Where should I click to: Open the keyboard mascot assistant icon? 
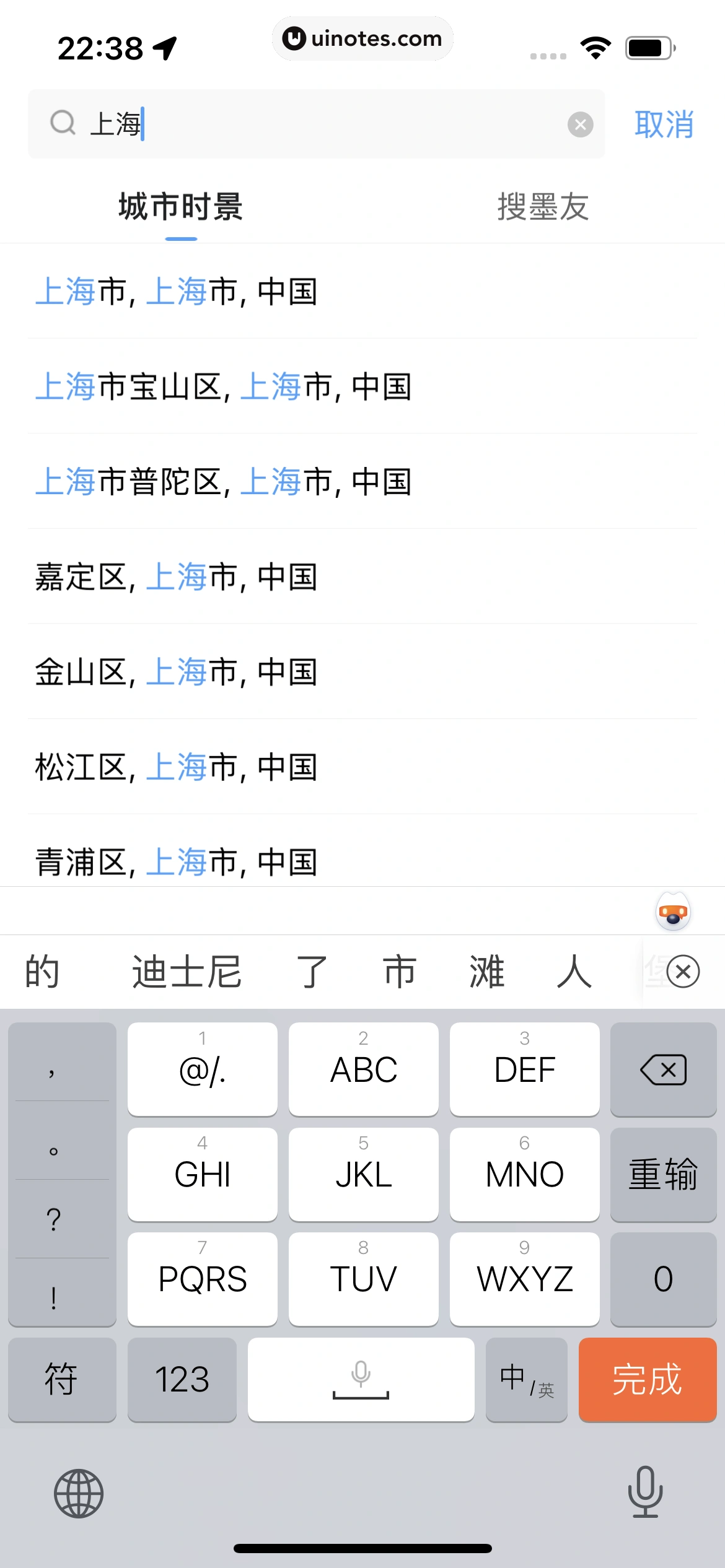click(672, 910)
